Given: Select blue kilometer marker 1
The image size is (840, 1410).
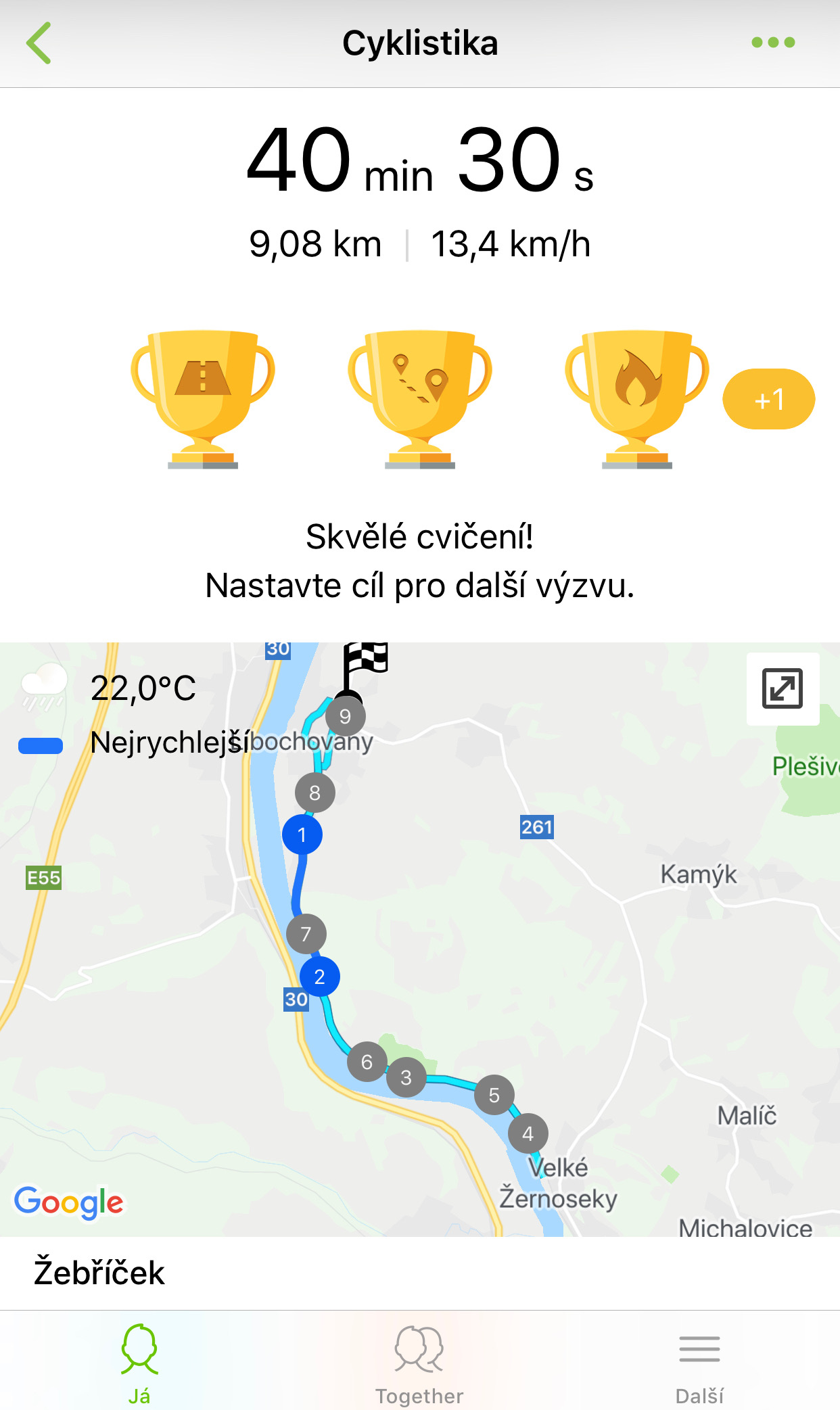Looking at the screenshot, I should tap(302, 835).
